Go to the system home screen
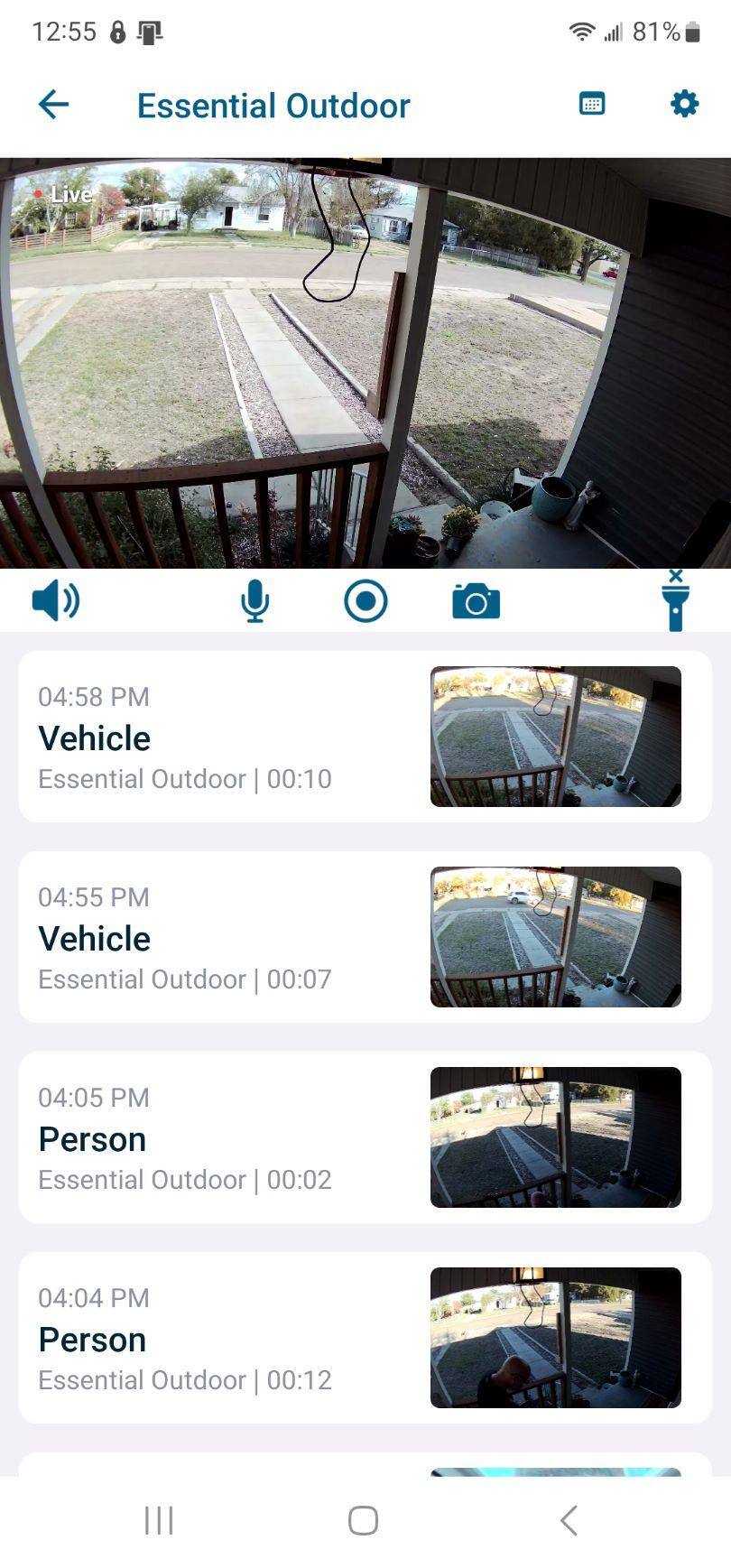Screen dimensions: 731x1568 point(363,1520)
